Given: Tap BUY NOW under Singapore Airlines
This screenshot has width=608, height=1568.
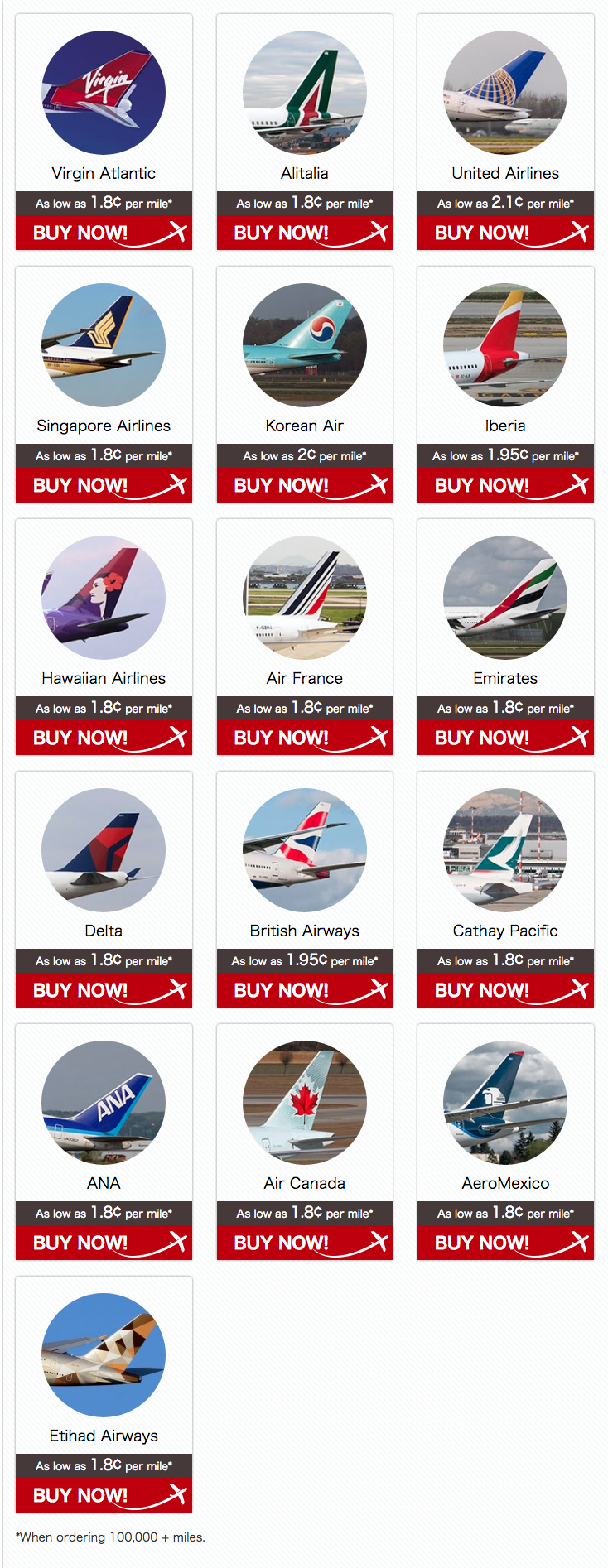Looking at the screenshot, I should click(104, 485).
